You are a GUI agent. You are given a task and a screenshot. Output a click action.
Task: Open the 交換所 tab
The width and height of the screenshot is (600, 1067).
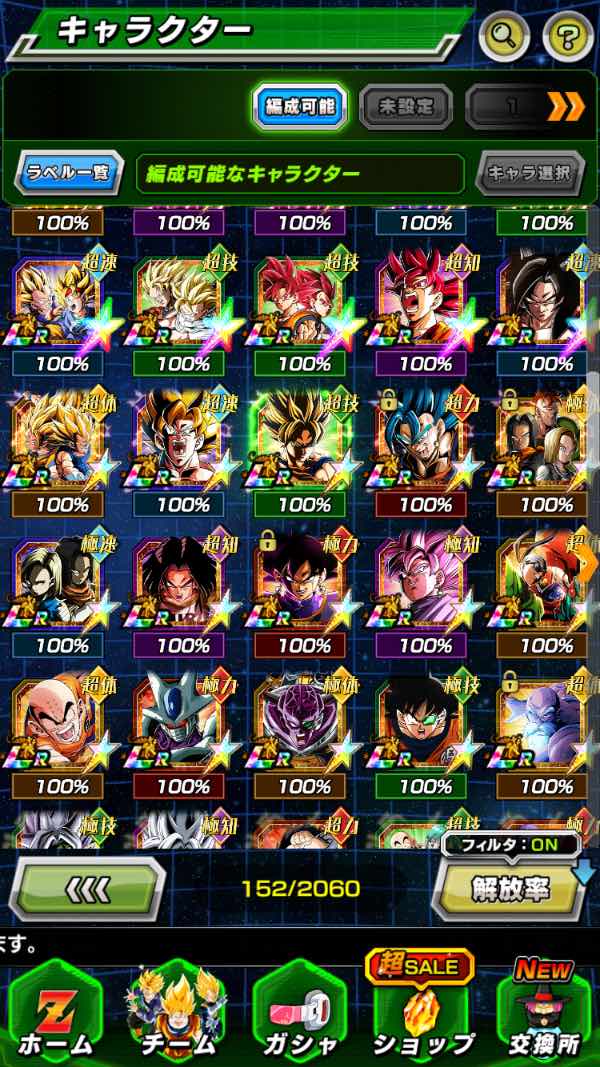543,1010
